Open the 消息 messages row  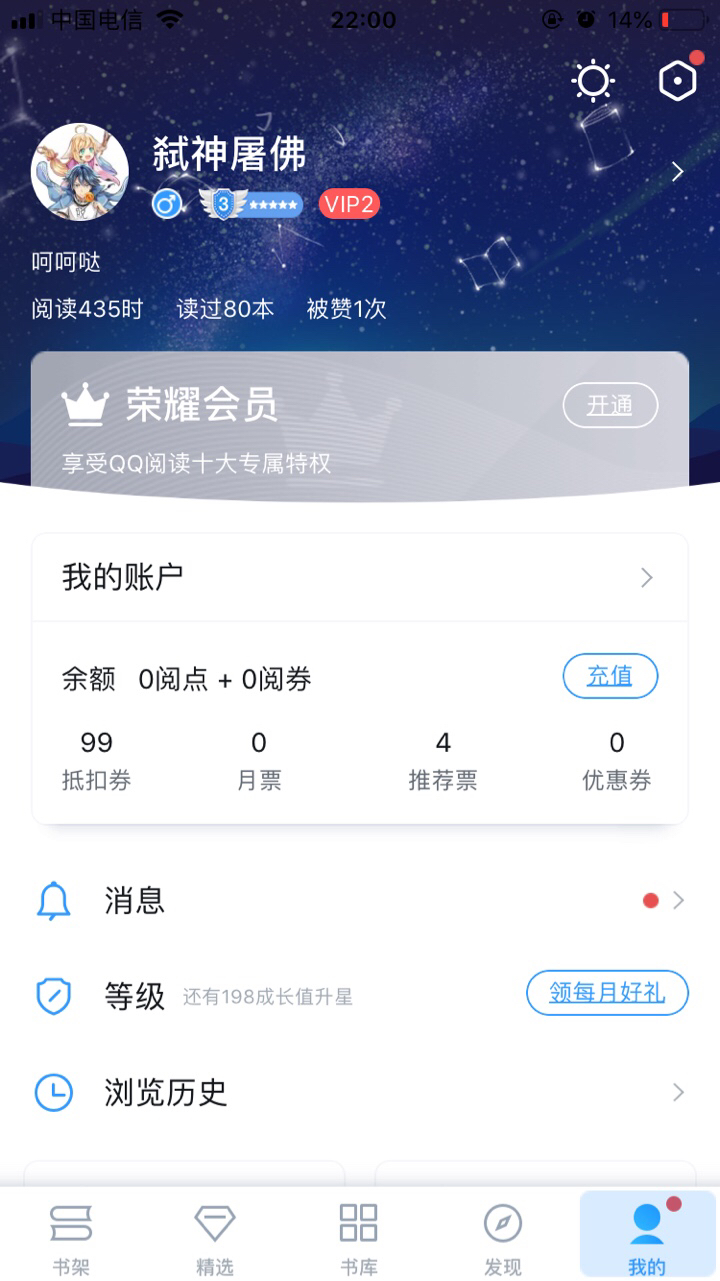click(360, 901)
